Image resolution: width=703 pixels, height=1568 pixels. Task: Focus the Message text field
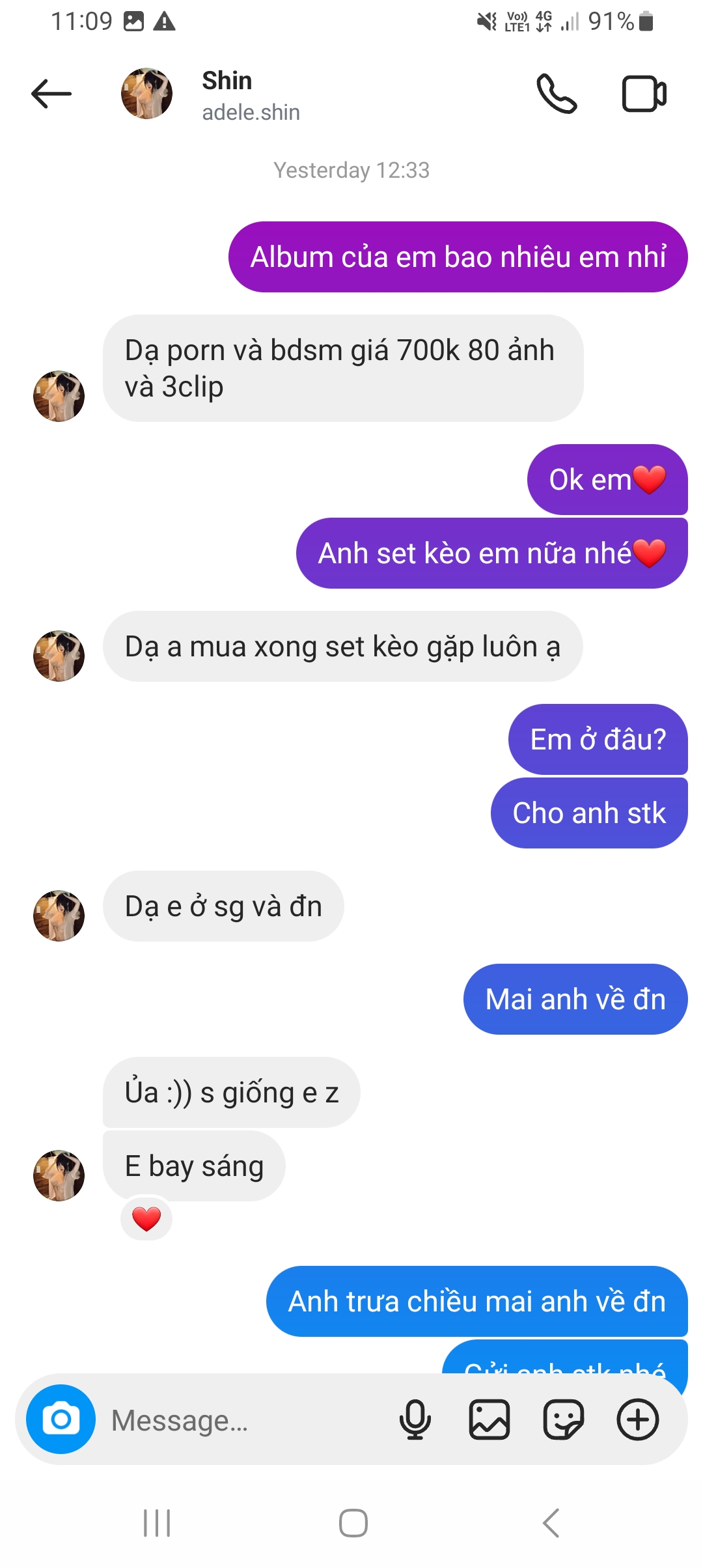pos(247,1420)
